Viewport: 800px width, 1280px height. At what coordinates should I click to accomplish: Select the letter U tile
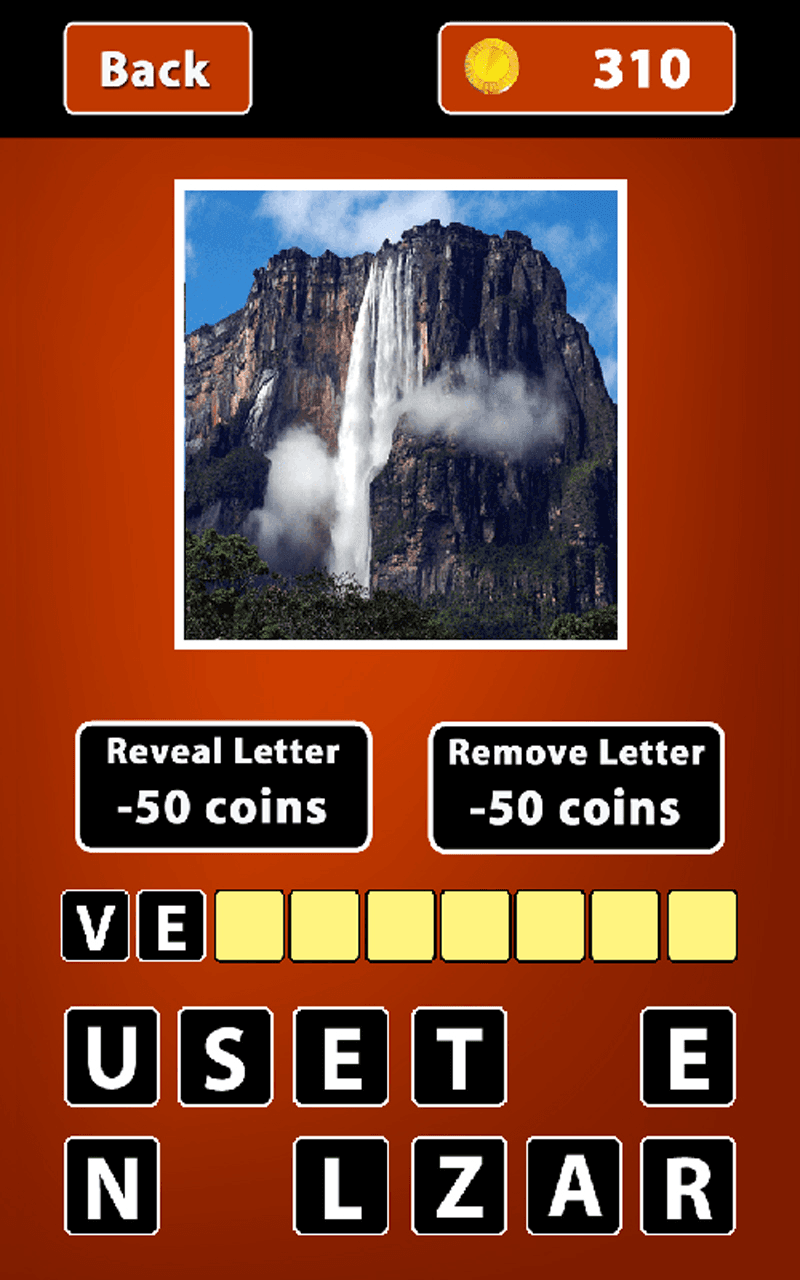tap(111, 1056)
